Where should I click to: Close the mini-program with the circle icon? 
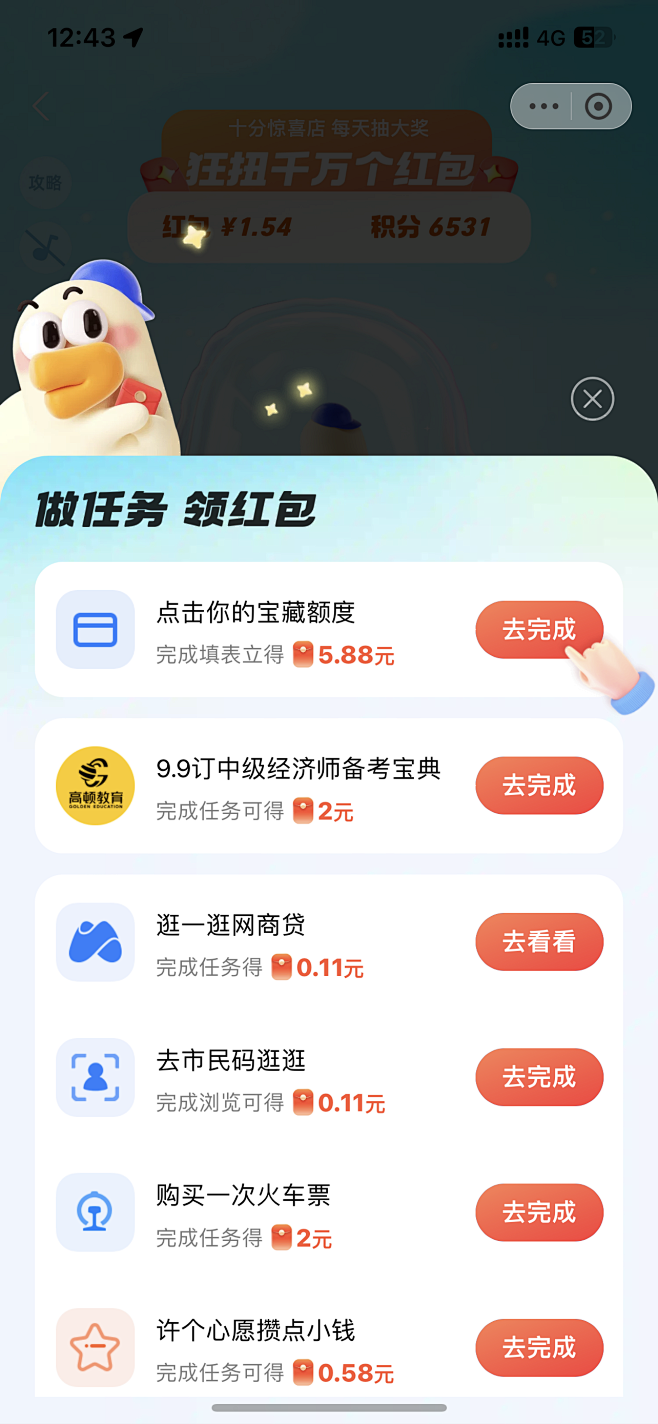[x=598, y=106]
